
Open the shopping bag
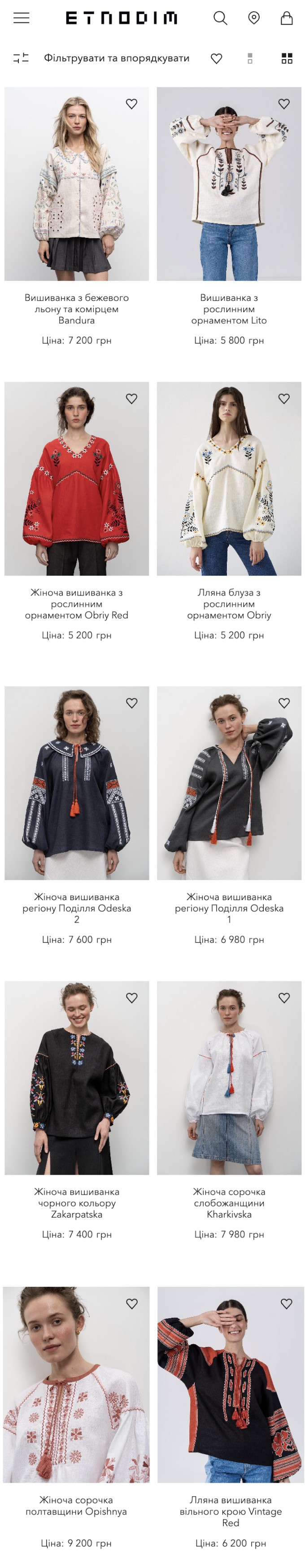point(286,18)
